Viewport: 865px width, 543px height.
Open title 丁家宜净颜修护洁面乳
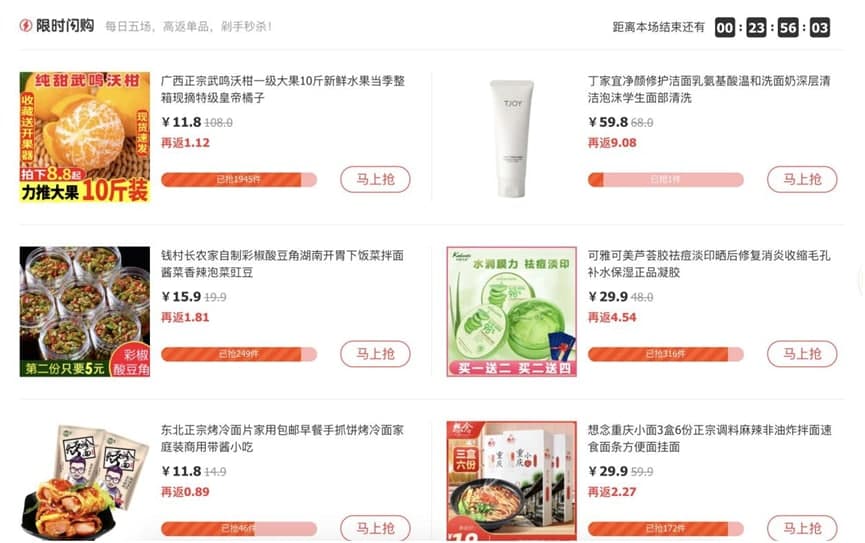click(x=709, y=89)
